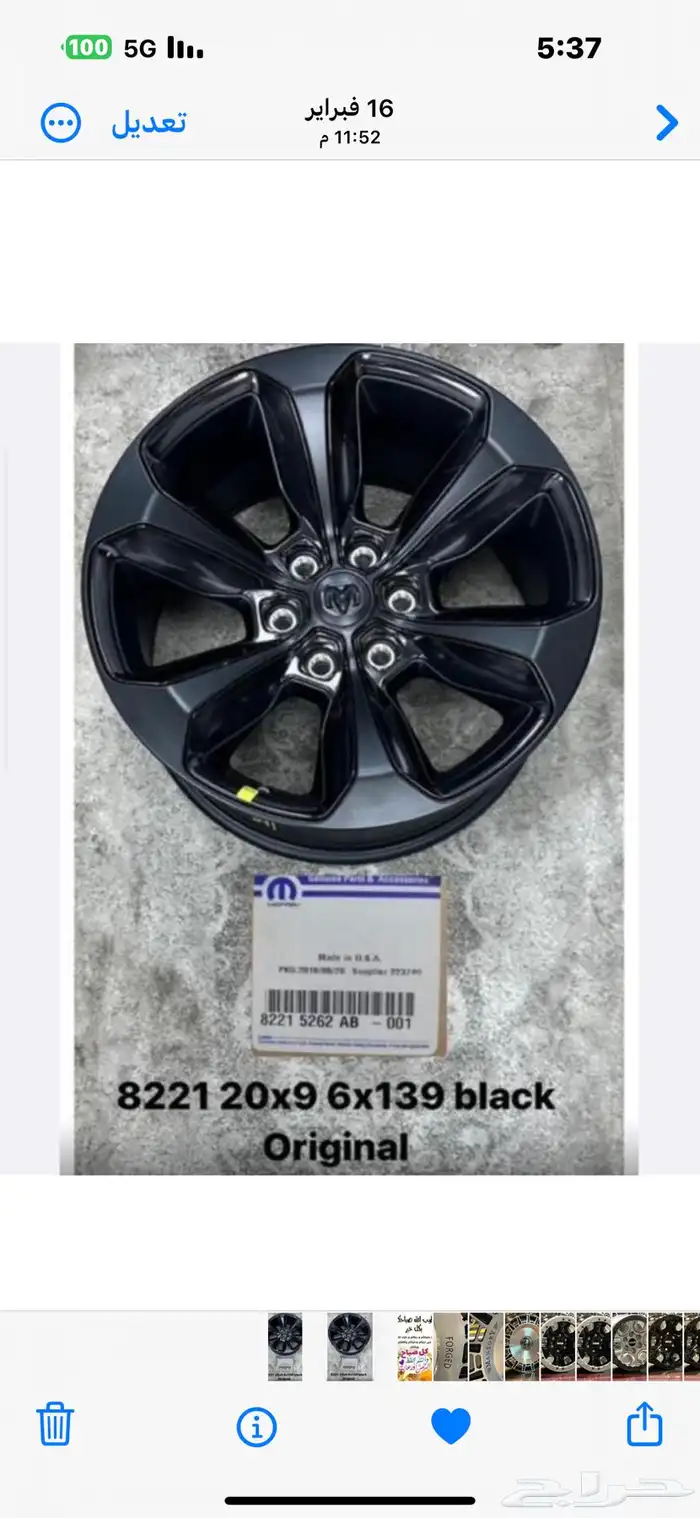Go back using the top chevron arrow
This screenshot has height=1518, width=700.
coord(666,122)
